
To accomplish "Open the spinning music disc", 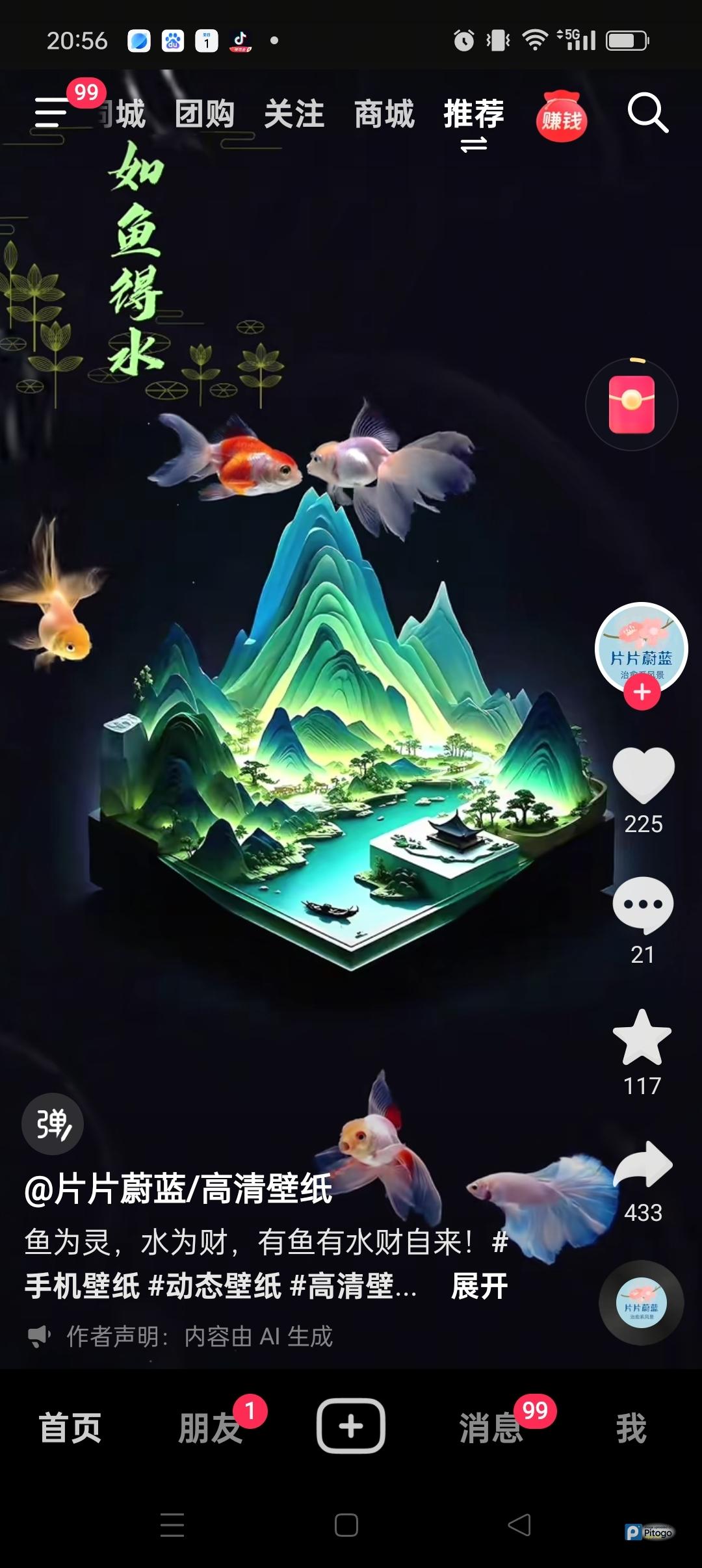I will pyautogui.click(x=641, y=1303).
